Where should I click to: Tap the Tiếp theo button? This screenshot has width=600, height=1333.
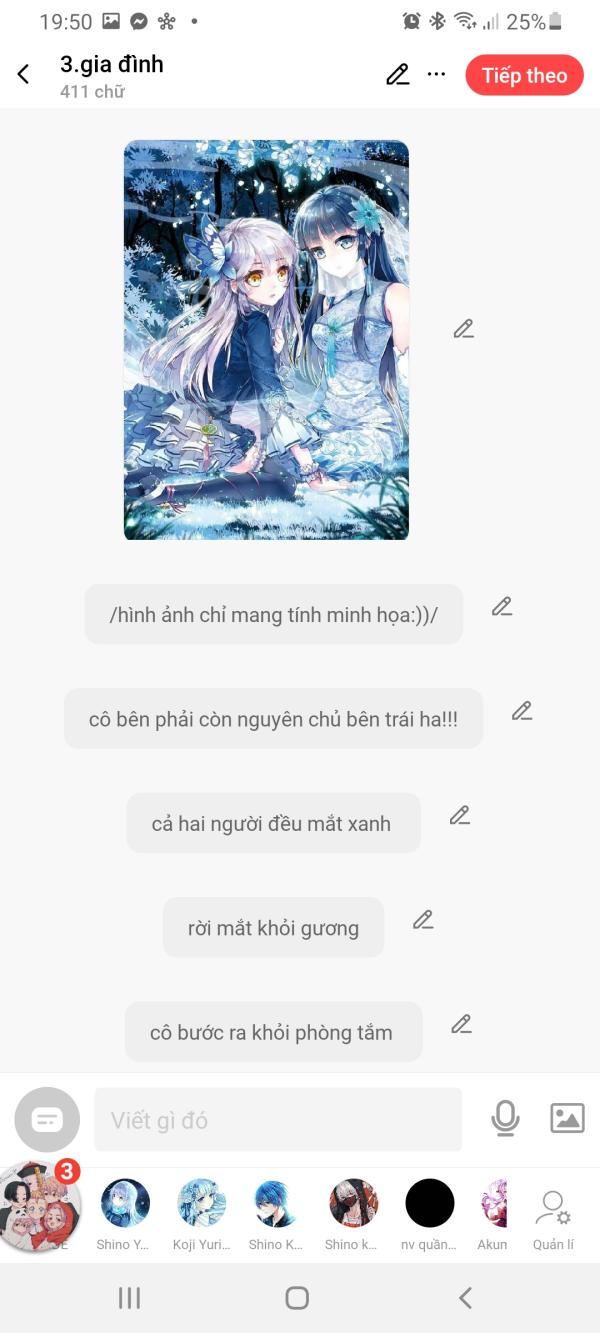[524, 76]
